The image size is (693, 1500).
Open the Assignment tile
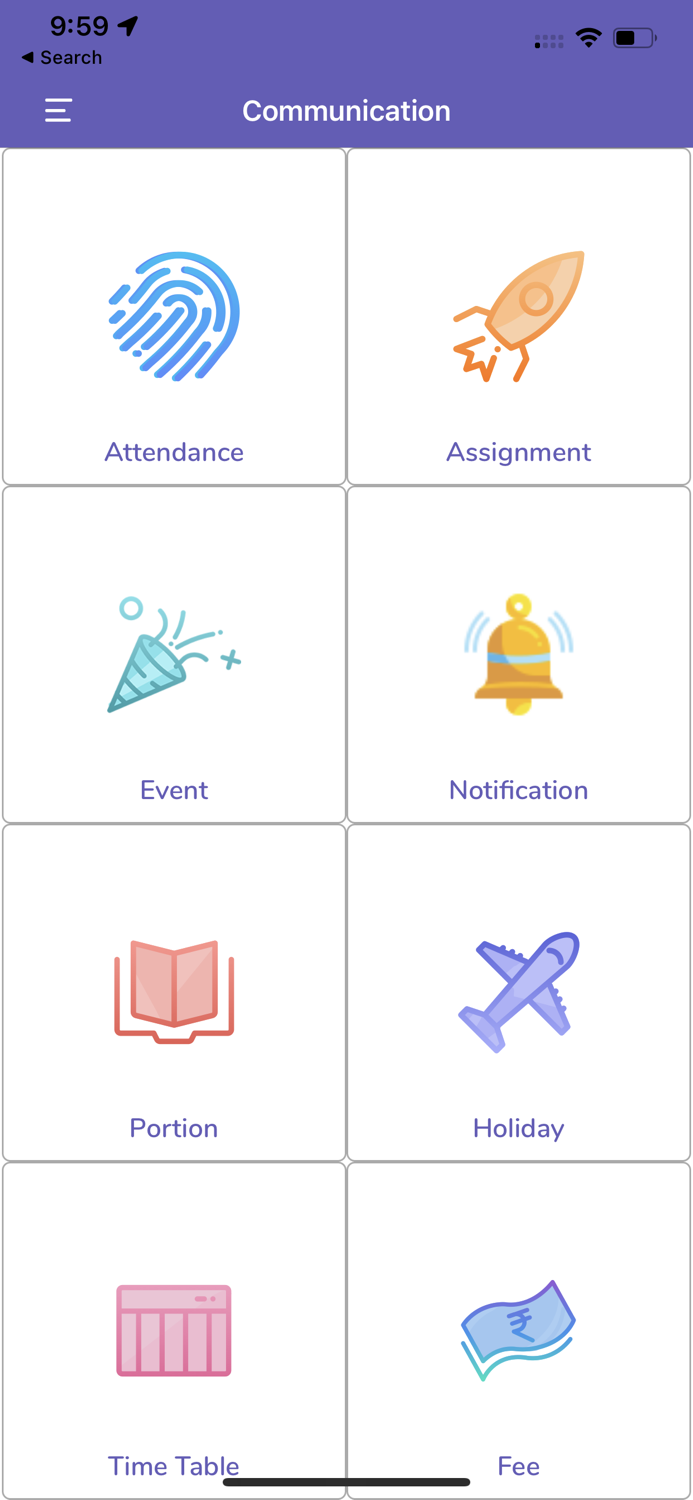pos(518,317)
